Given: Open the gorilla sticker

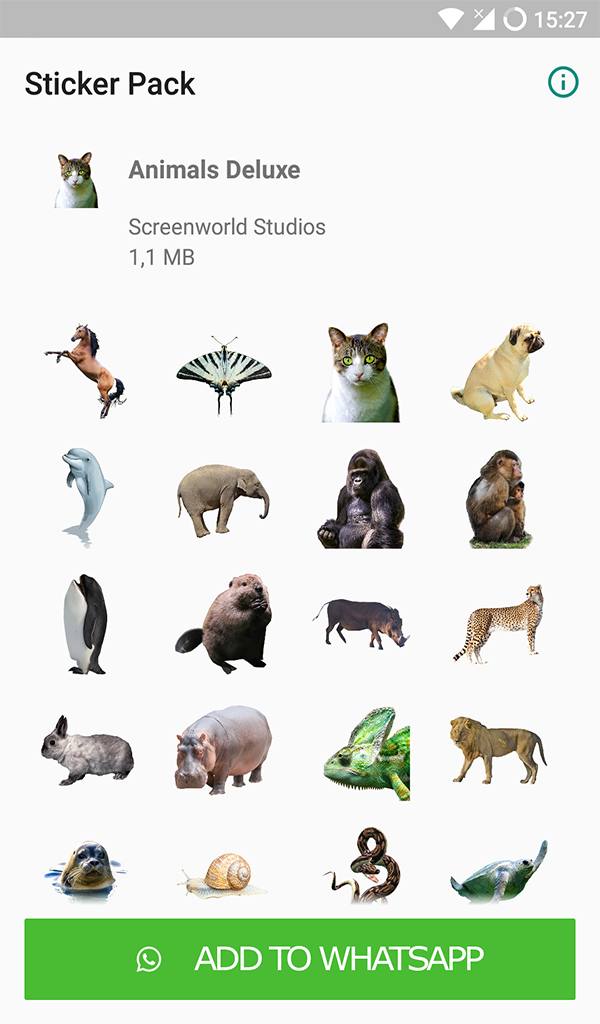Looking at the screenshot, I should [361, 499].
